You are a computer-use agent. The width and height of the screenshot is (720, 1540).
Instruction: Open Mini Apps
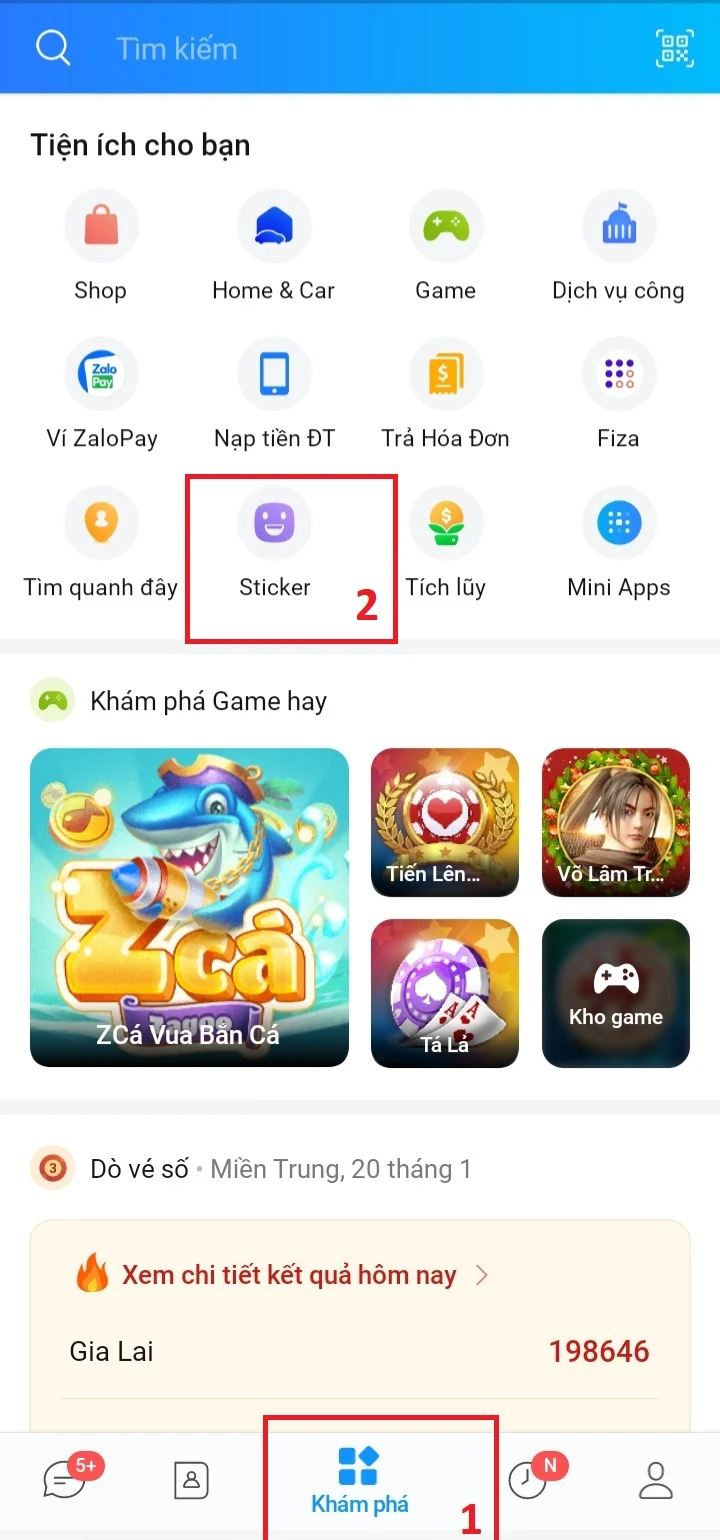[x=618, y=523]
